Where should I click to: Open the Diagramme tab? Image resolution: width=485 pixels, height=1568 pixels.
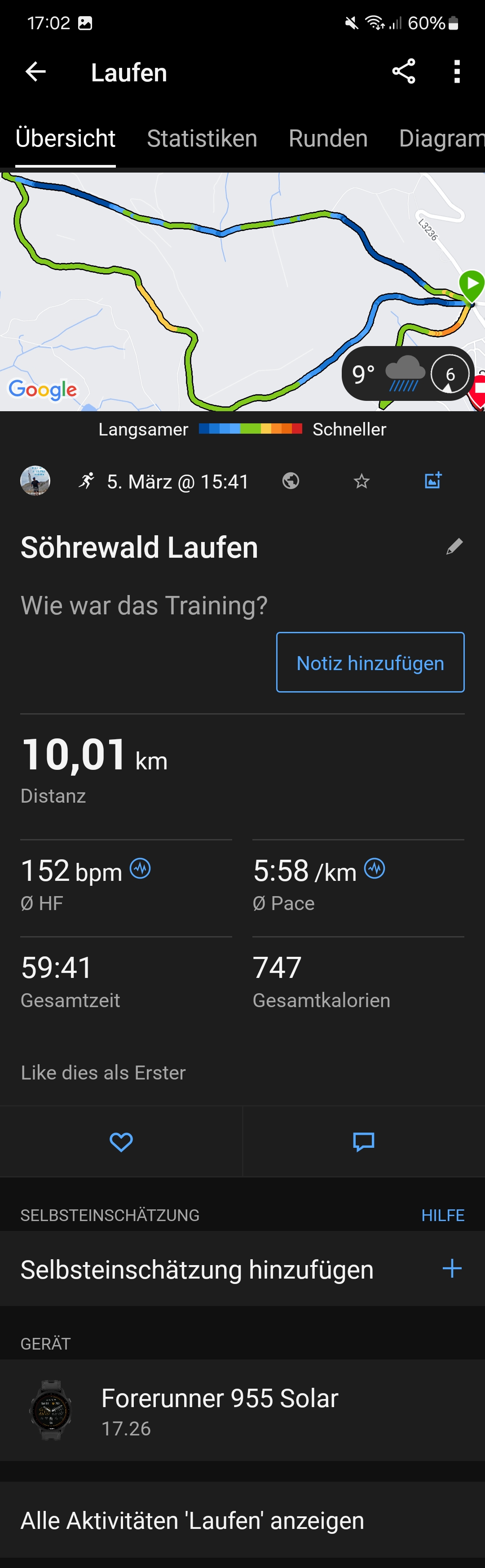click(x=441, y=139)
